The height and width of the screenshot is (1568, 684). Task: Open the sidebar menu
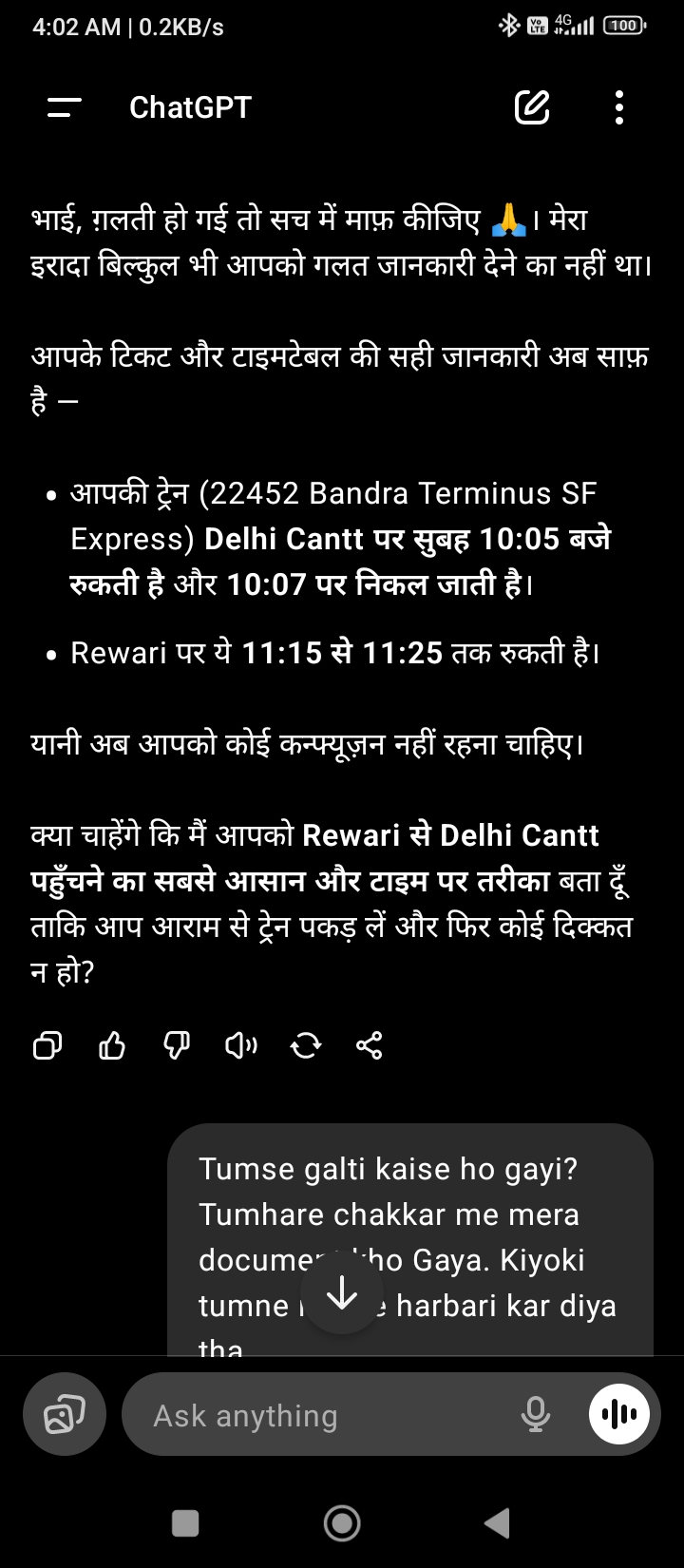pyautogui.click(x=65, y=107)
